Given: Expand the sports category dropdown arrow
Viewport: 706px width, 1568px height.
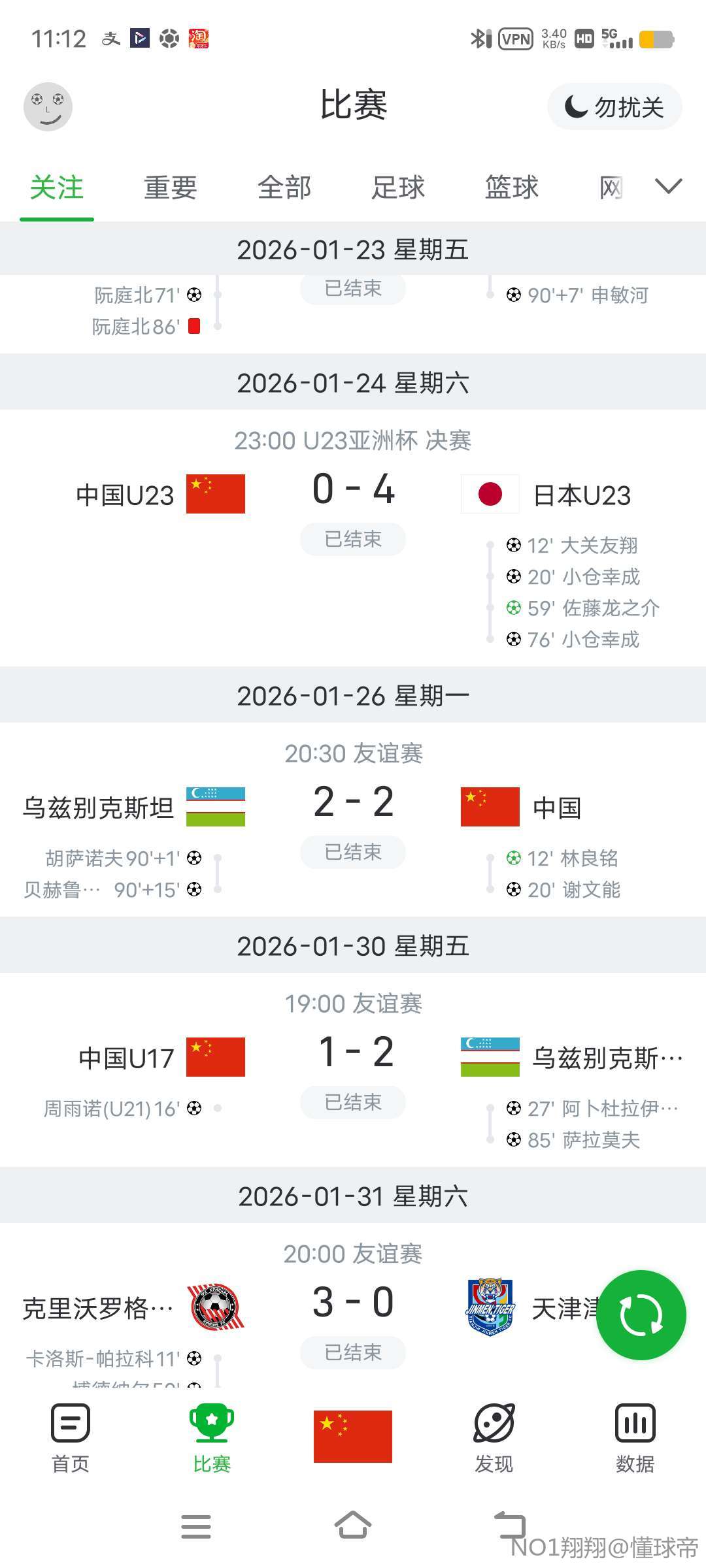Looking at the screenshot, I should 668,187.
